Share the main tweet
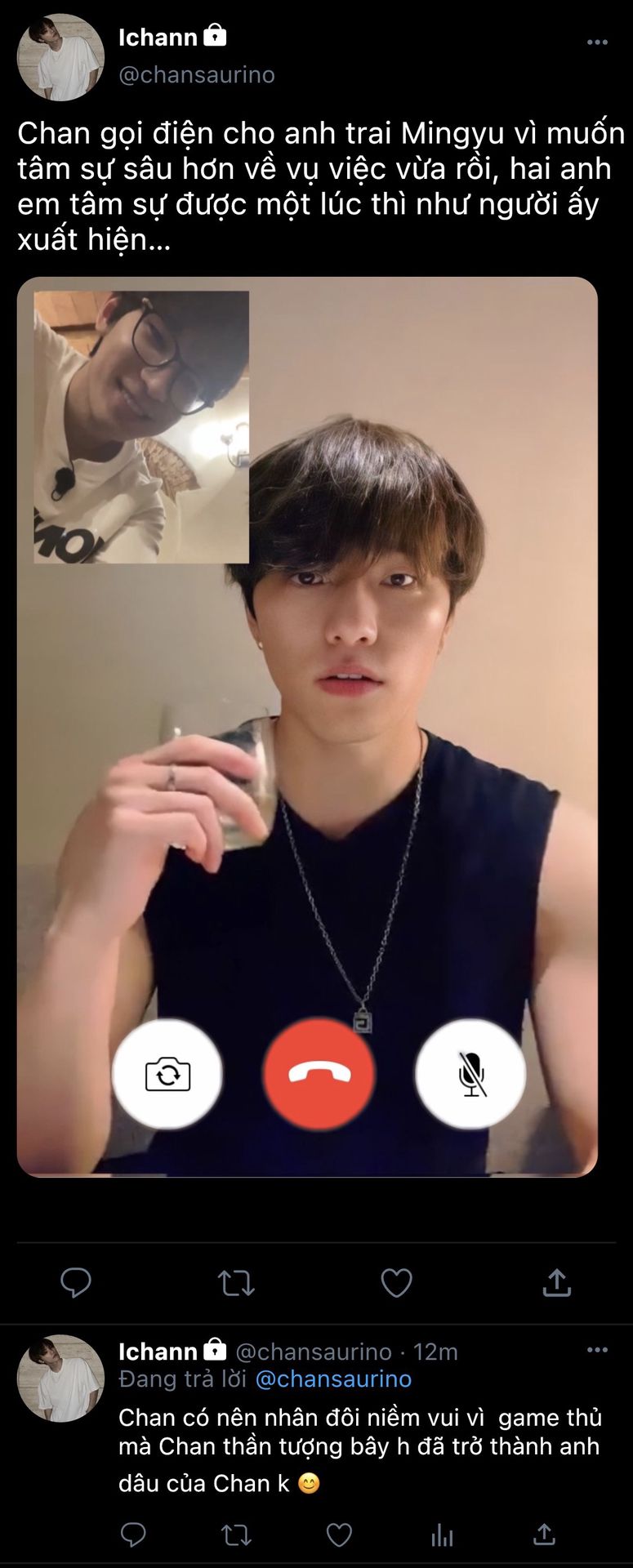Screen dimensions: 633x1568 tap(556, 1282)
